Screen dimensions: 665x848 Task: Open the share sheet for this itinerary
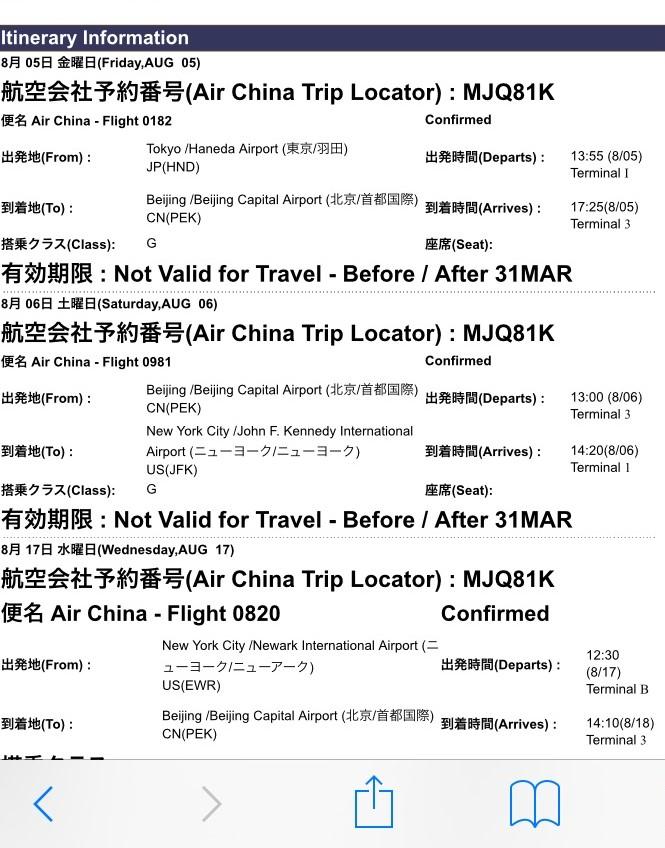374,802
